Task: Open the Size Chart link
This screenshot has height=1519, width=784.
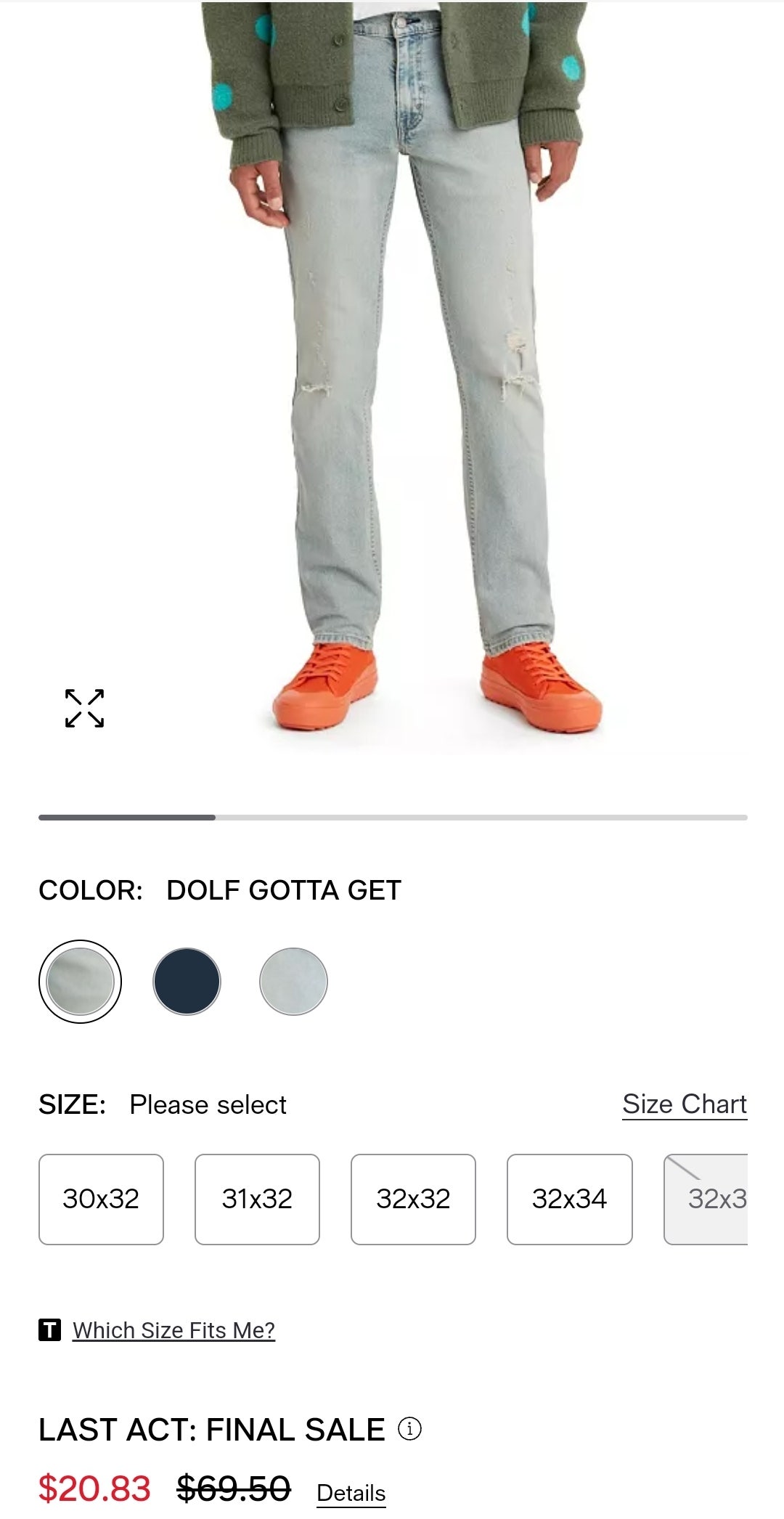Action: pos(684,1104)
